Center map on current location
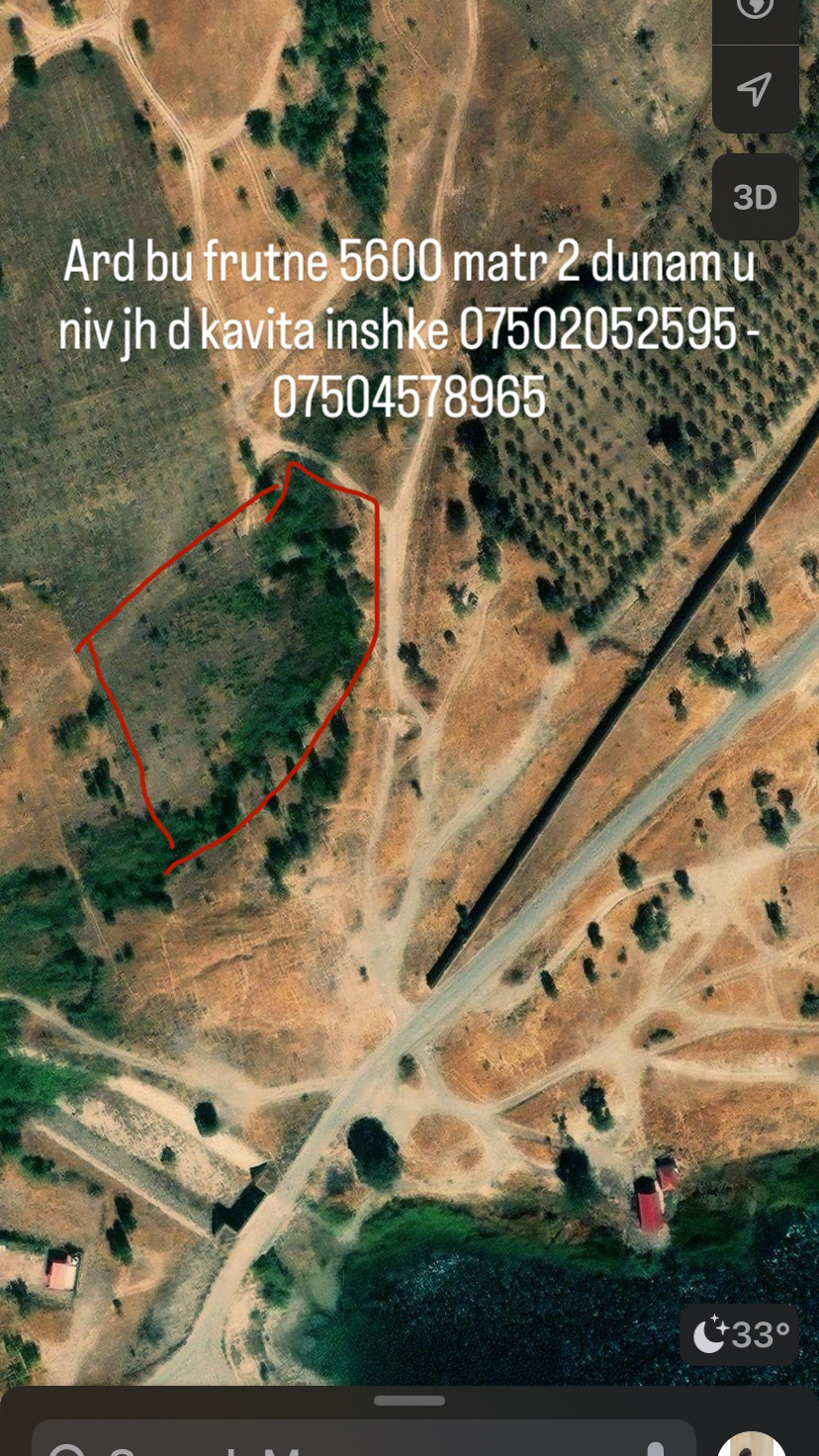819x1456 pixels. (755, 89)
